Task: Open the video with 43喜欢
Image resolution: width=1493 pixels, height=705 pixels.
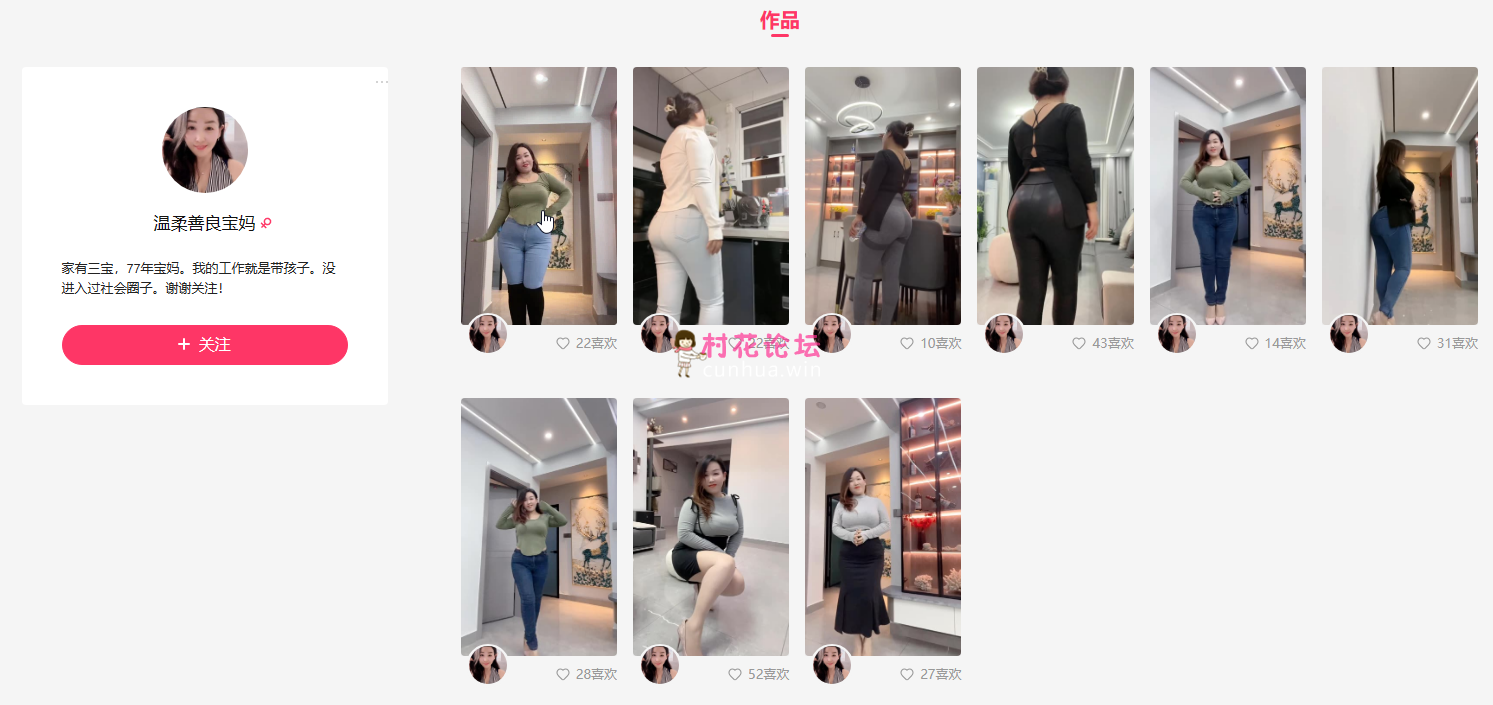Action: click(1055, 195)
